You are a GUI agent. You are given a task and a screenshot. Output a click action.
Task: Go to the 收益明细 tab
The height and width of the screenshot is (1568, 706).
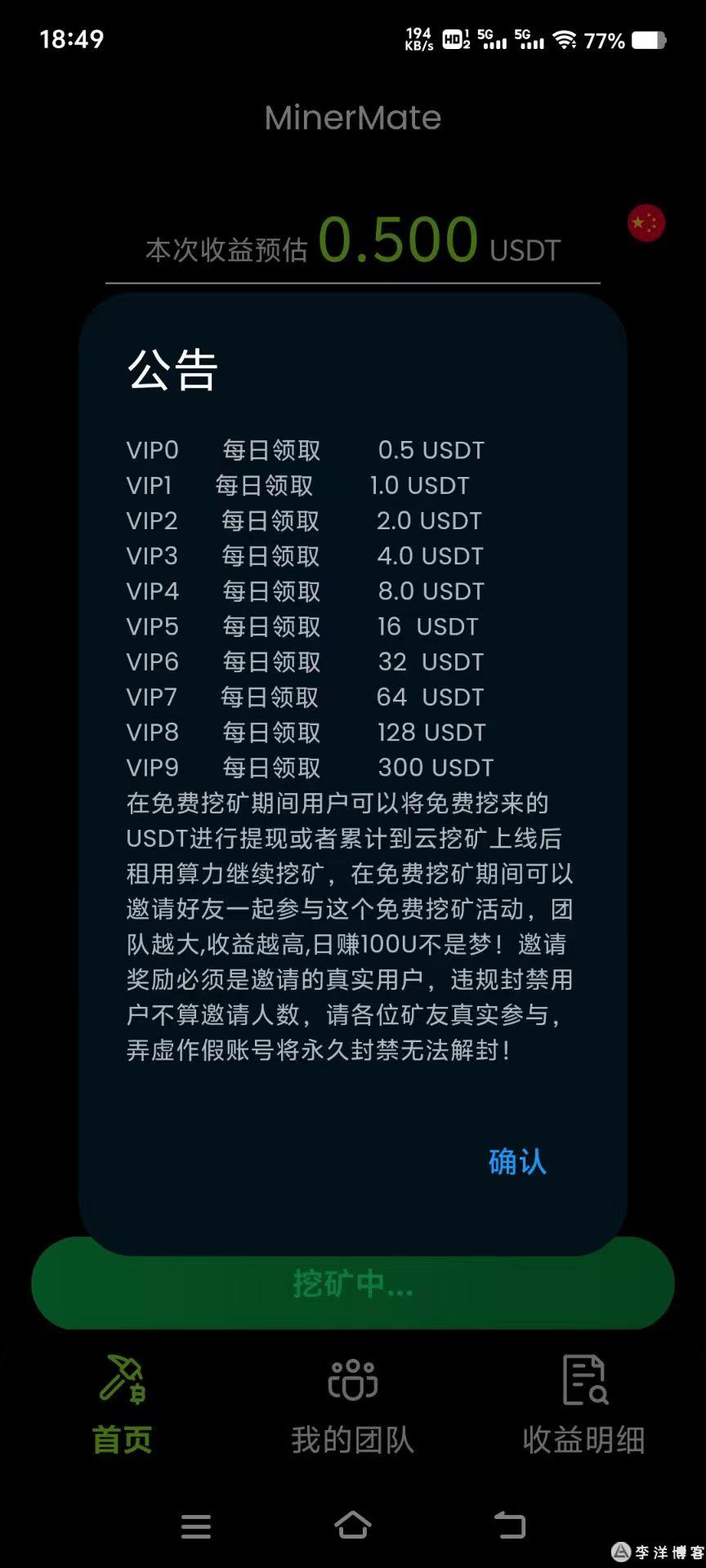point(584,1405)
